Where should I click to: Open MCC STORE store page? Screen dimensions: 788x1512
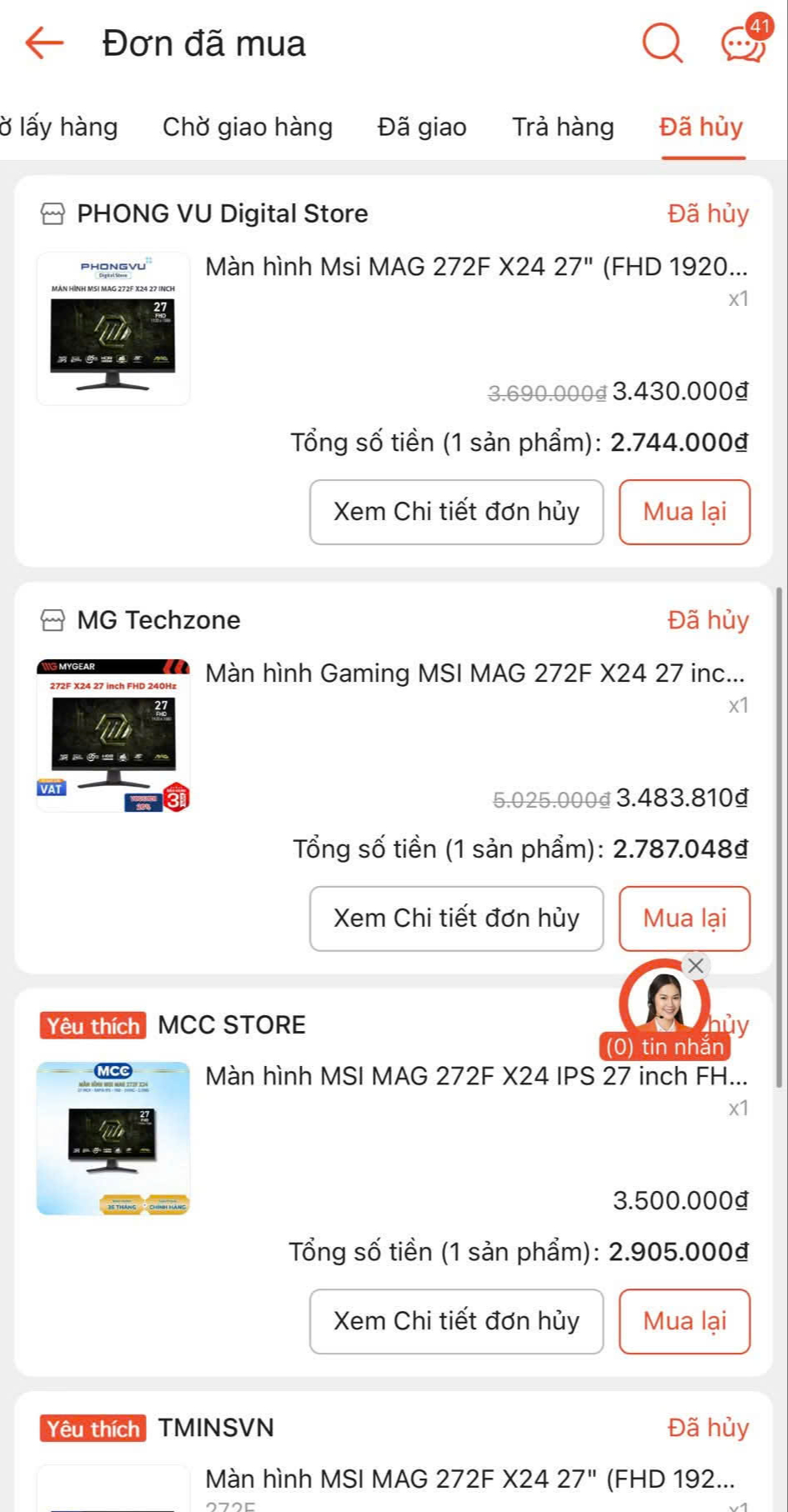tap(232, 1024)
